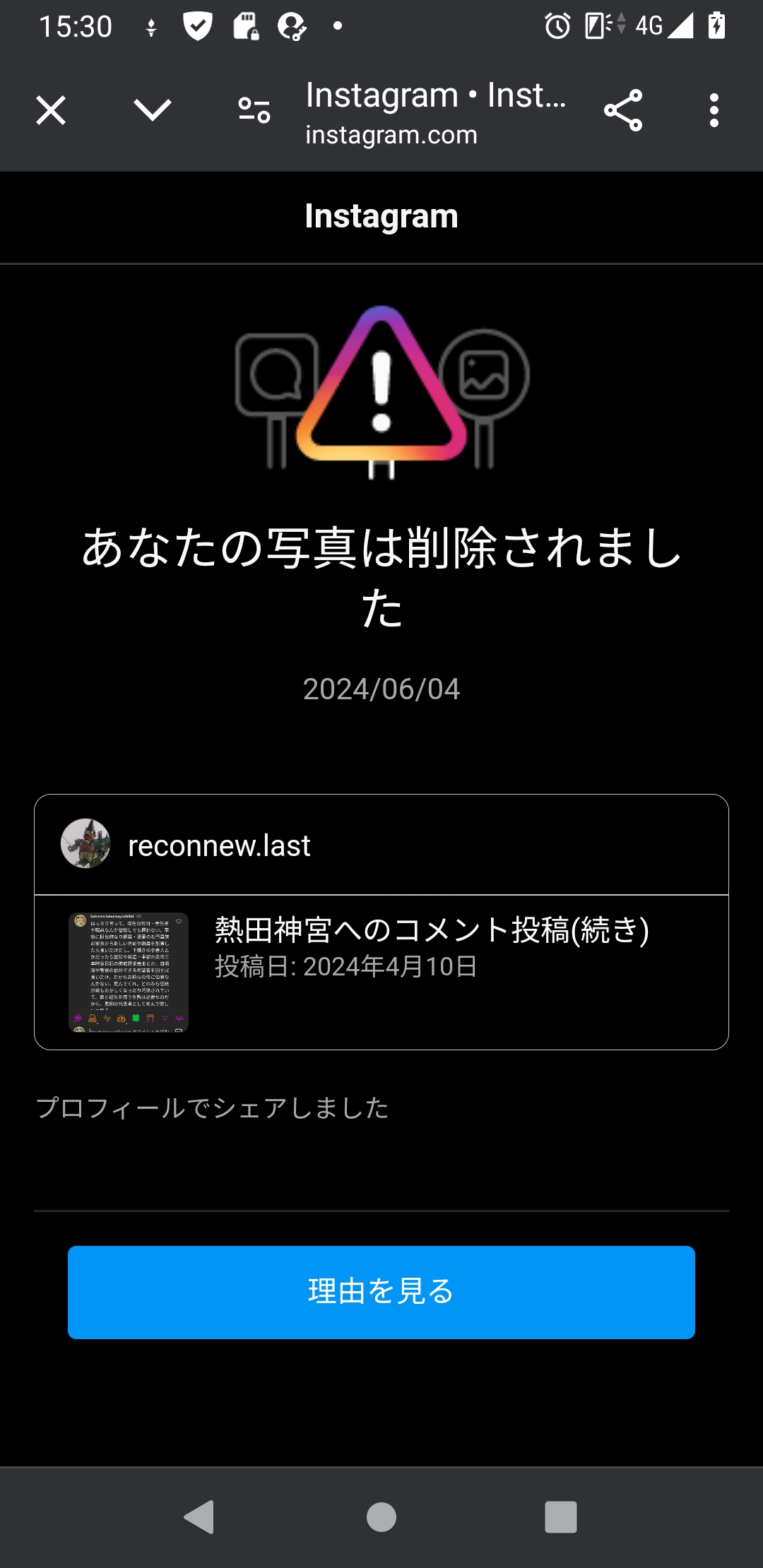Minimize the browser tab with the down chevron
Viewport: 763px width, 1568px height.
153,110
